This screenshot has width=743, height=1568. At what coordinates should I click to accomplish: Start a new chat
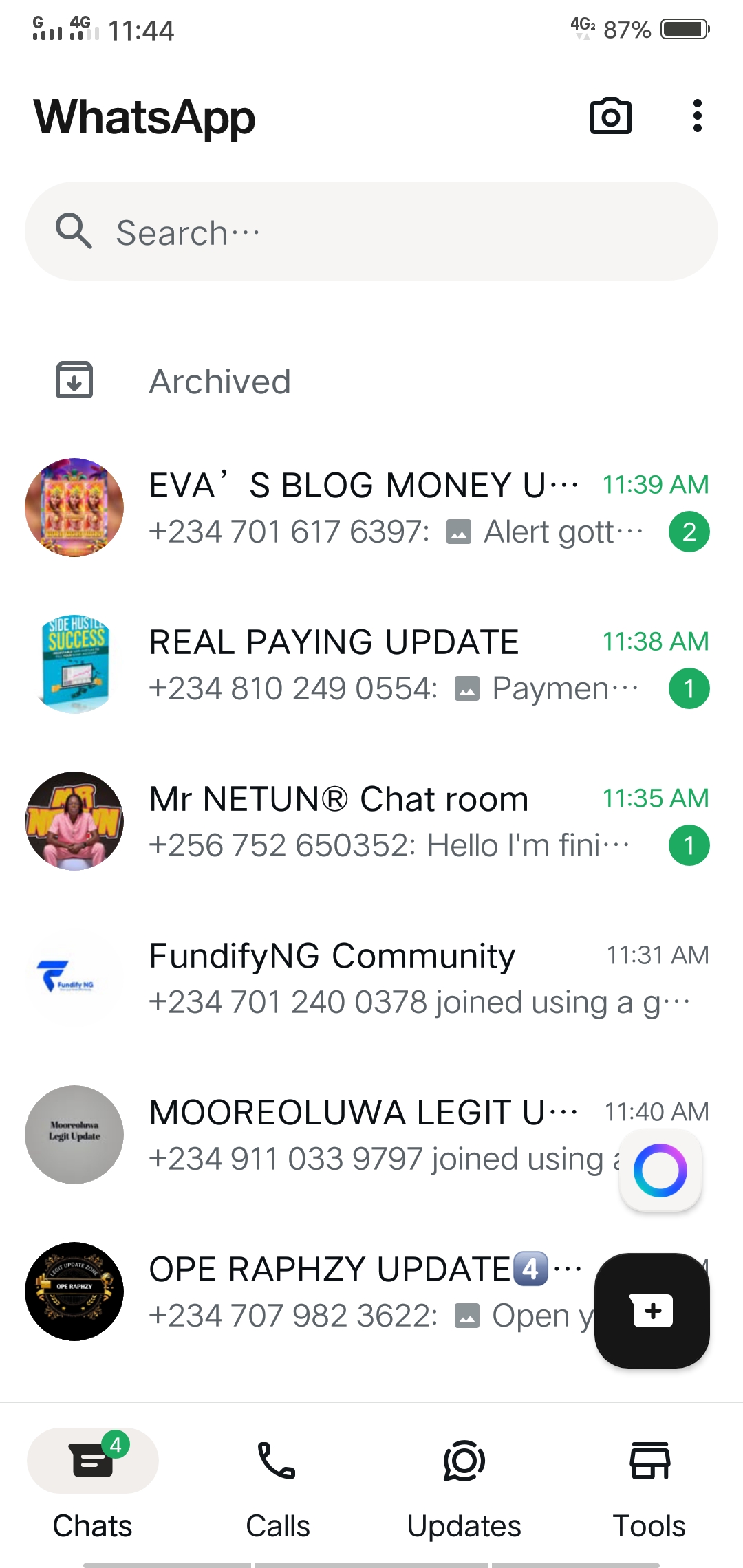point(652,1311)
